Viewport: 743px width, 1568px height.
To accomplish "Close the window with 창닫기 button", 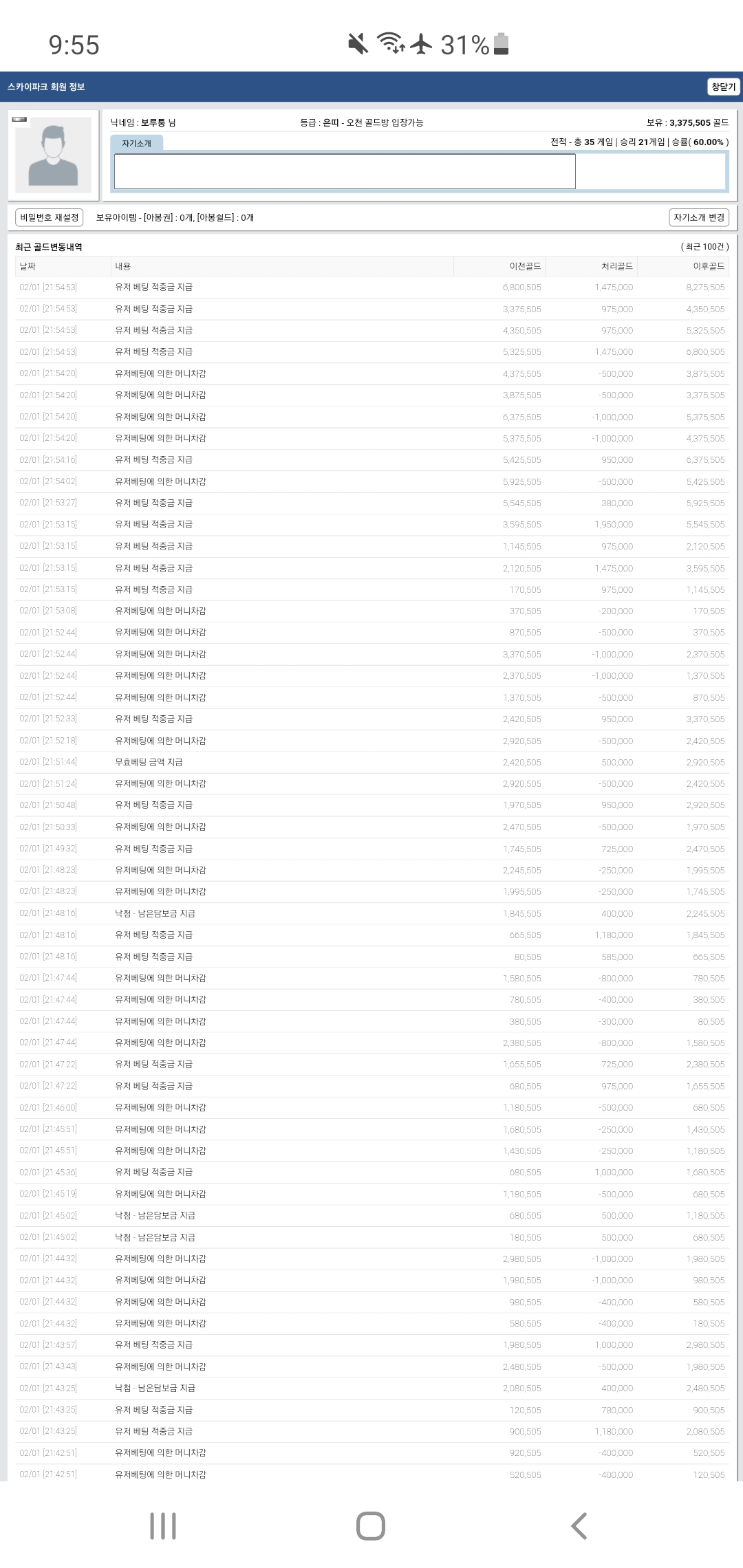I will [x=723, y=87].
